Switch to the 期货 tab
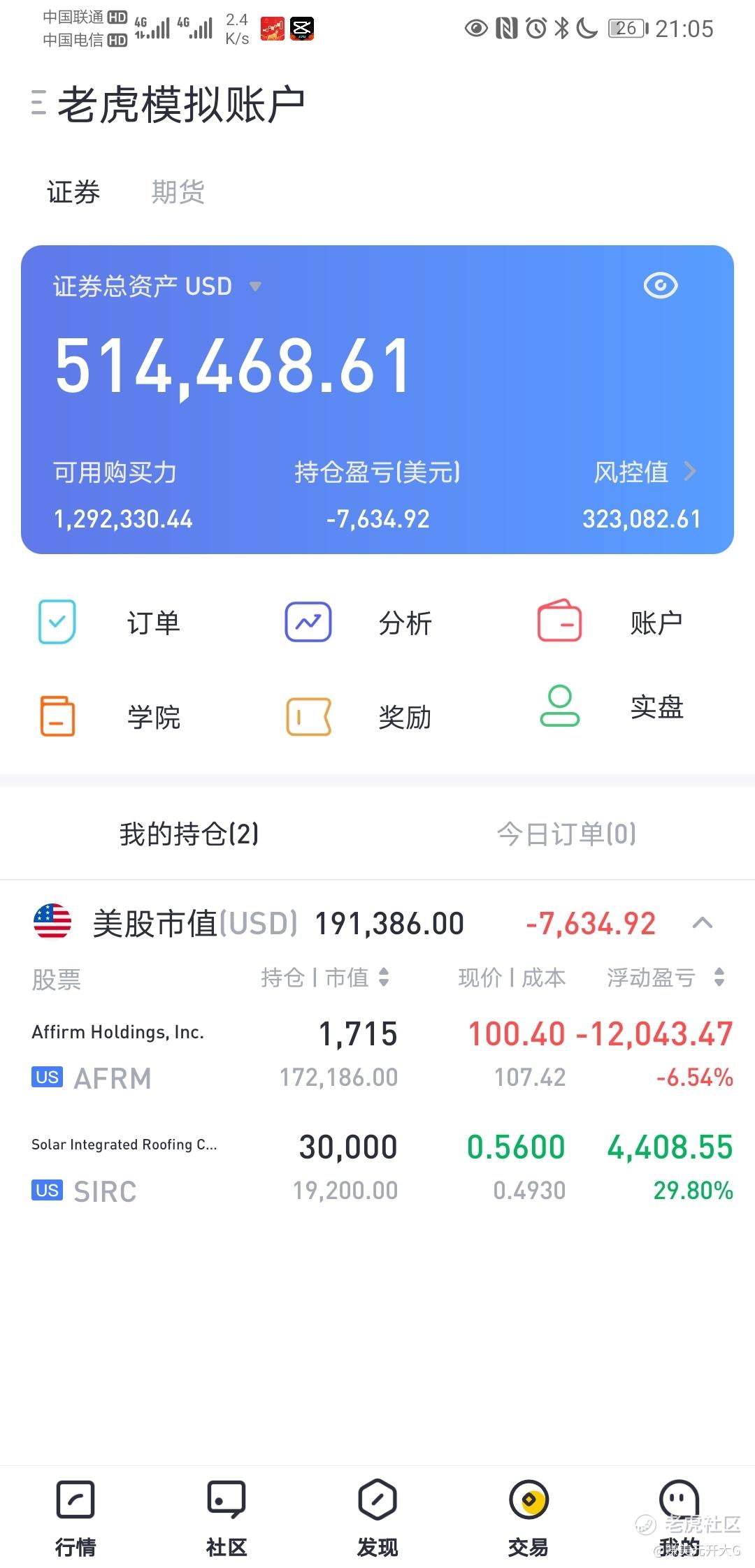The width and height of the screenshot is (755, 1568). 178,192
